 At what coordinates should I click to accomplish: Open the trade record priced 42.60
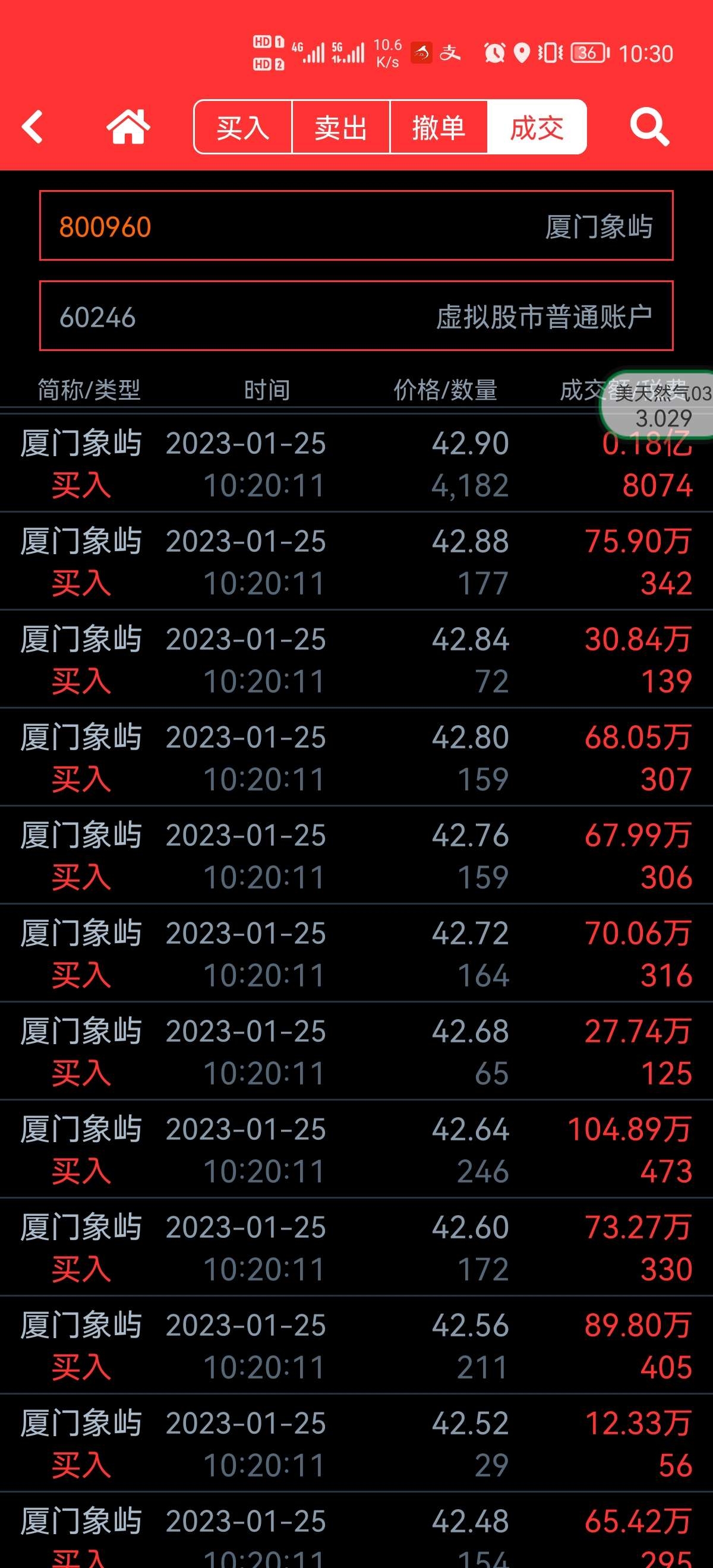point(356,1247)
